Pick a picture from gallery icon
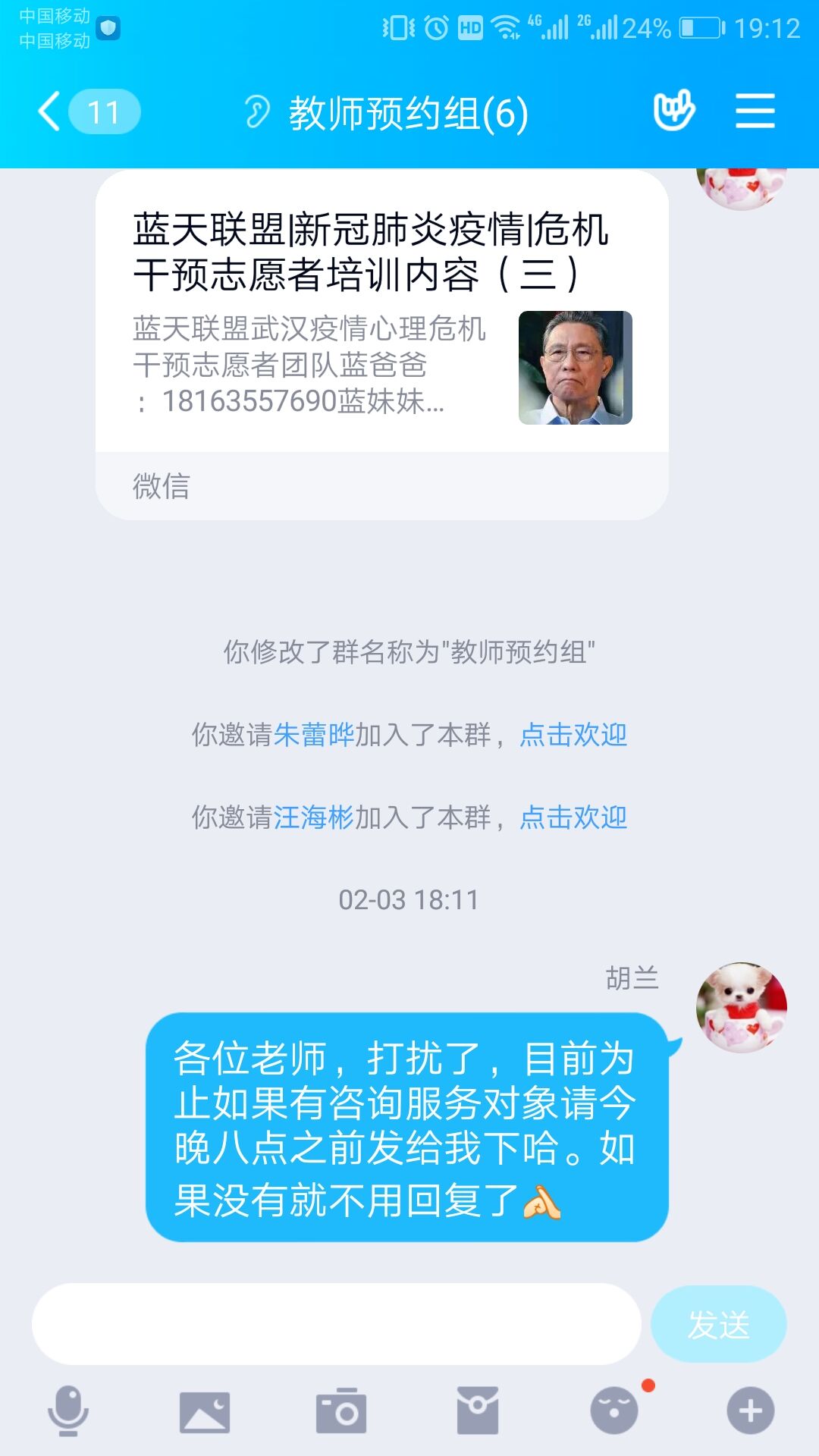This screenshot has height=1456, width=819. [x=205, y=1412]
